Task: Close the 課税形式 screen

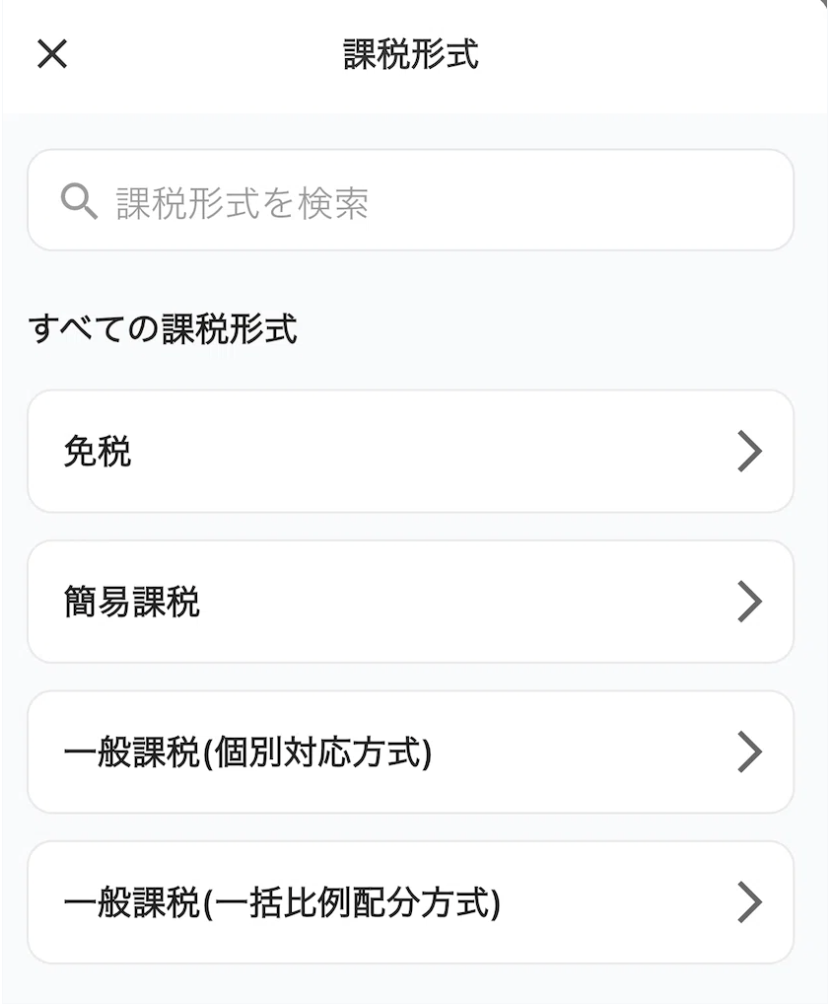Action: pos(52,54)
